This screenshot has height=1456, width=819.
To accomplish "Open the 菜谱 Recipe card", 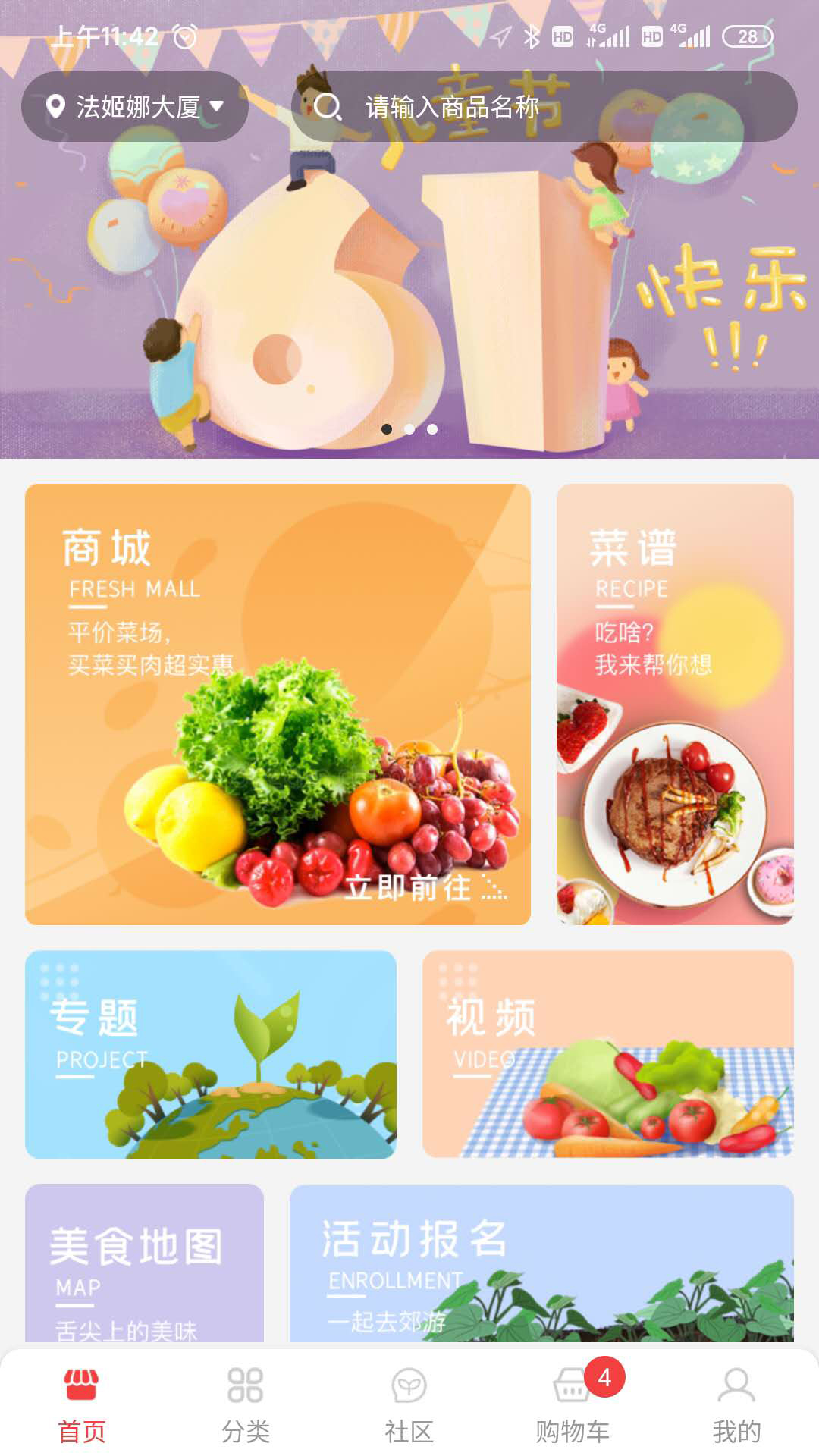I will pos(675,704).
